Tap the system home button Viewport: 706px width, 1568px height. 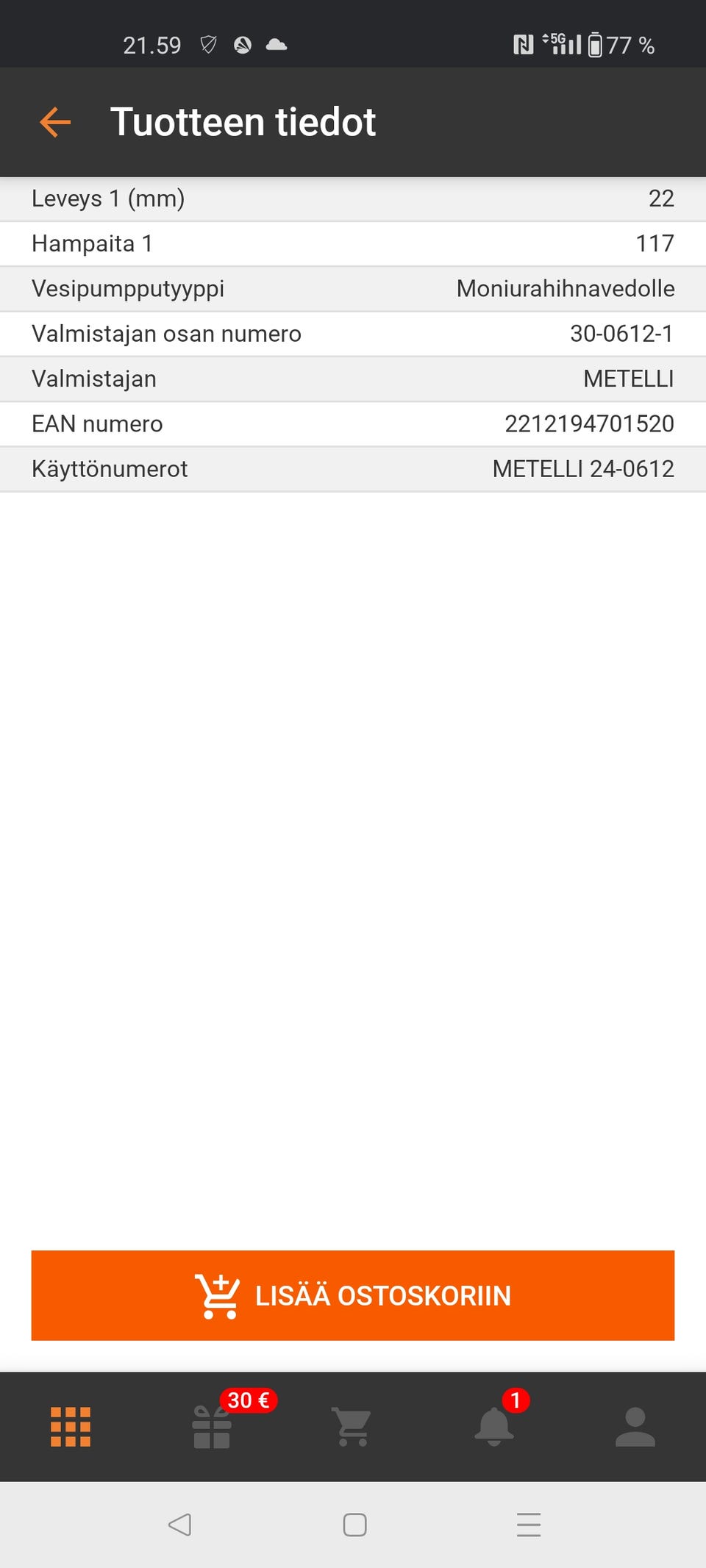click(354, 1525)
